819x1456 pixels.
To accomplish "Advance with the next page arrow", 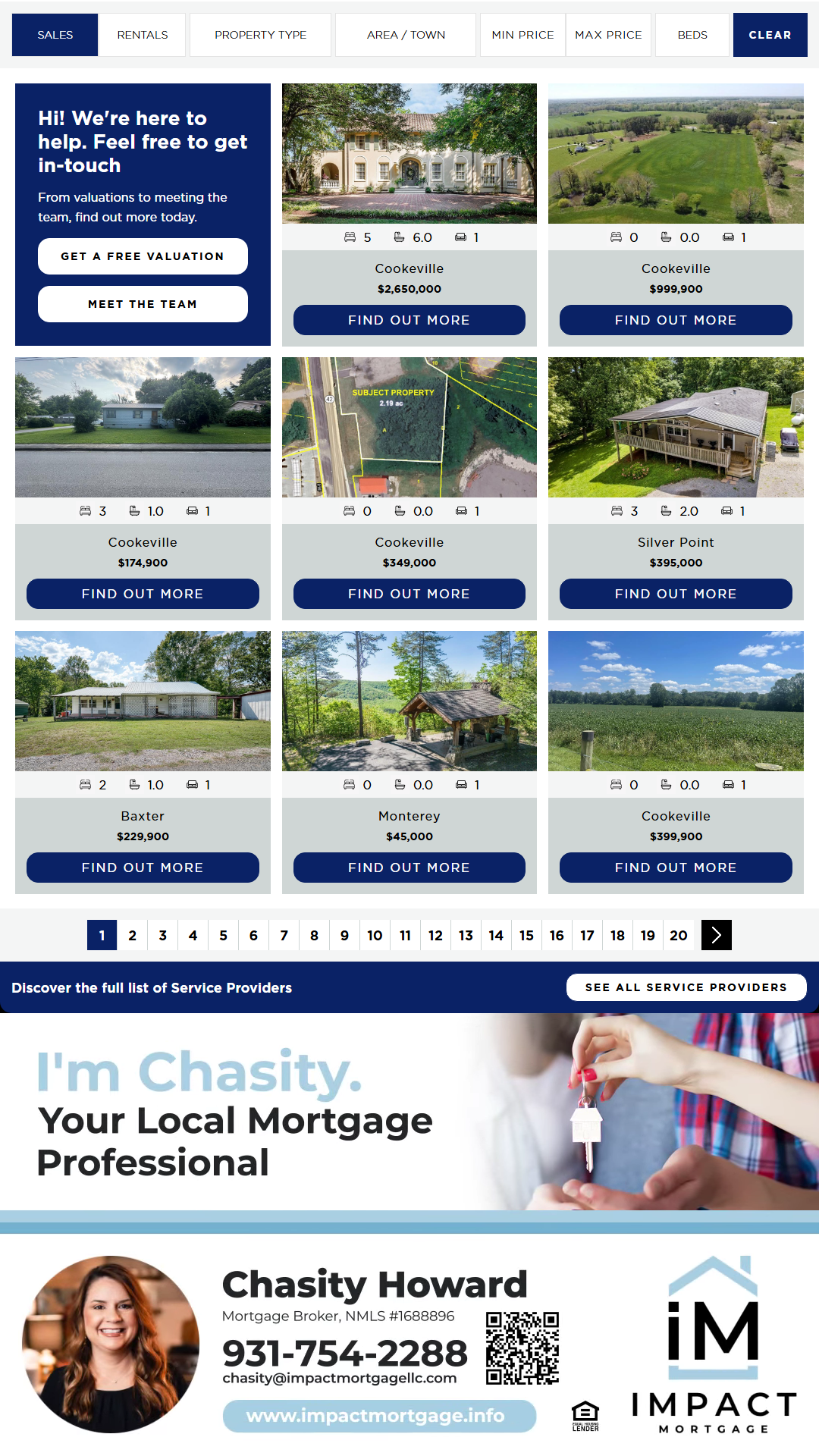I will click(717, 935).
